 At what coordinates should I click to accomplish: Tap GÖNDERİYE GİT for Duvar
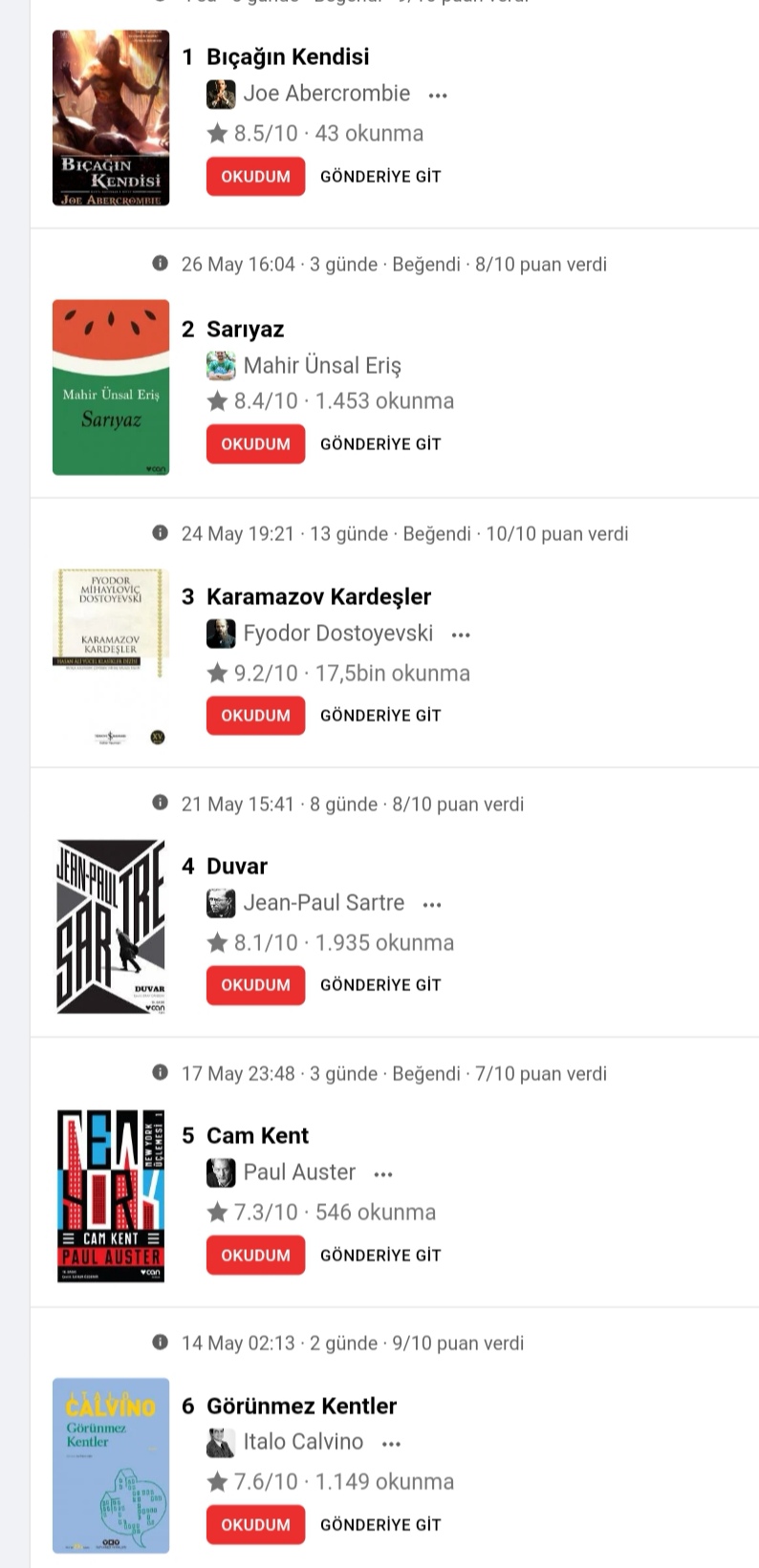pyautogui.click(x=380, y=985)
